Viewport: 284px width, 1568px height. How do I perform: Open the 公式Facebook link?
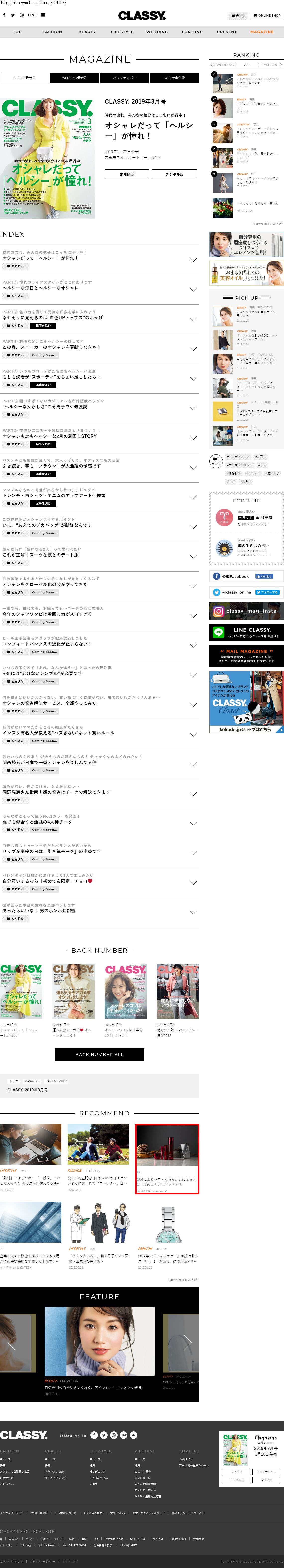tap(246, 576)
